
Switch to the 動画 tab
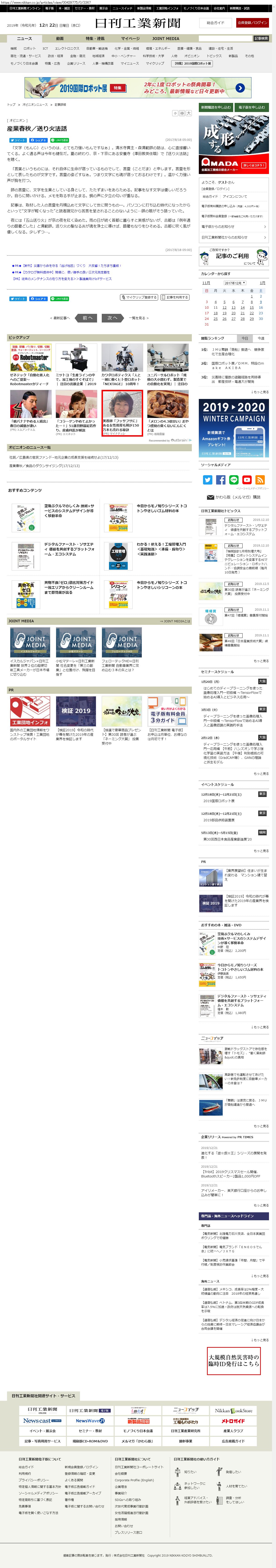pyautogui.click(x=60, y=38)
